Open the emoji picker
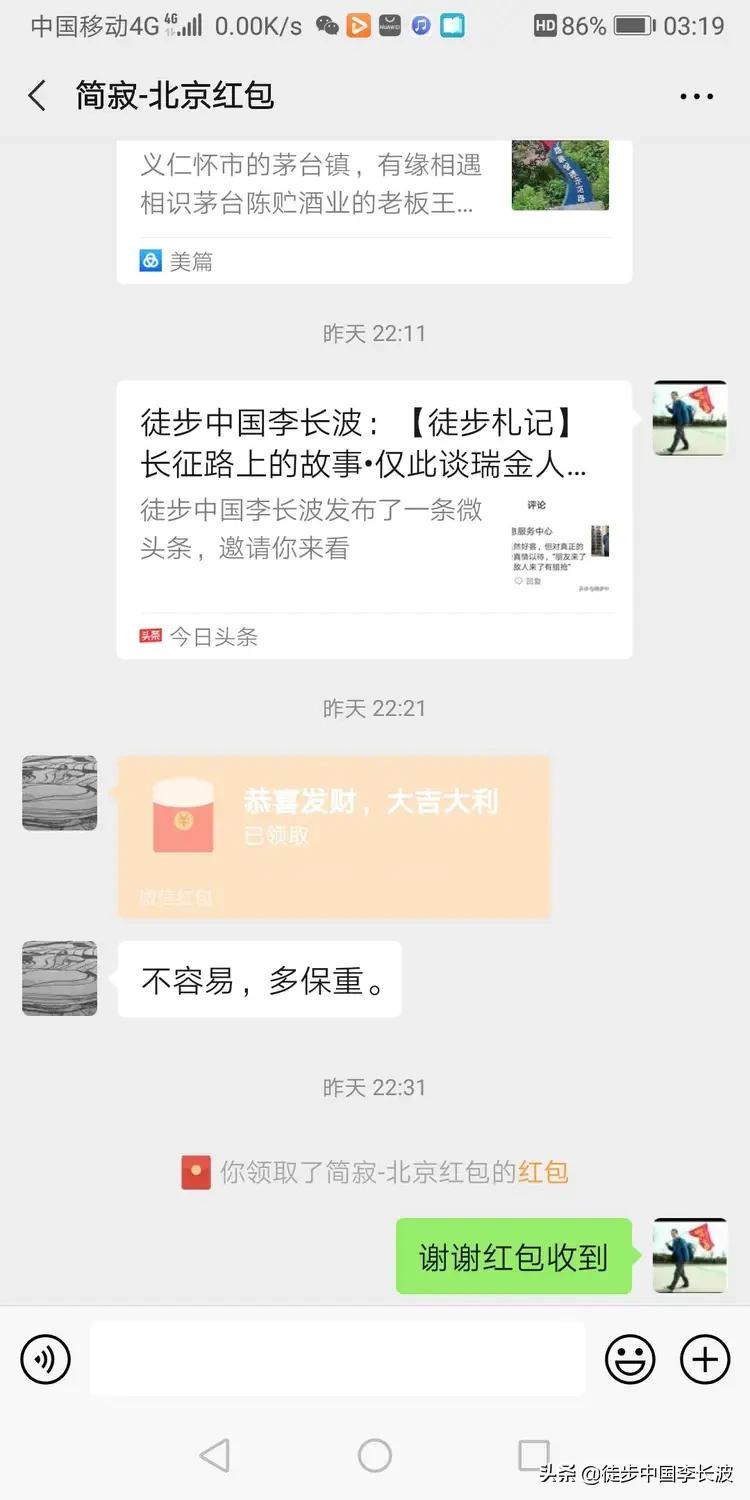The height and width of the screenshot is (1500, 750). pos(630,1359)
